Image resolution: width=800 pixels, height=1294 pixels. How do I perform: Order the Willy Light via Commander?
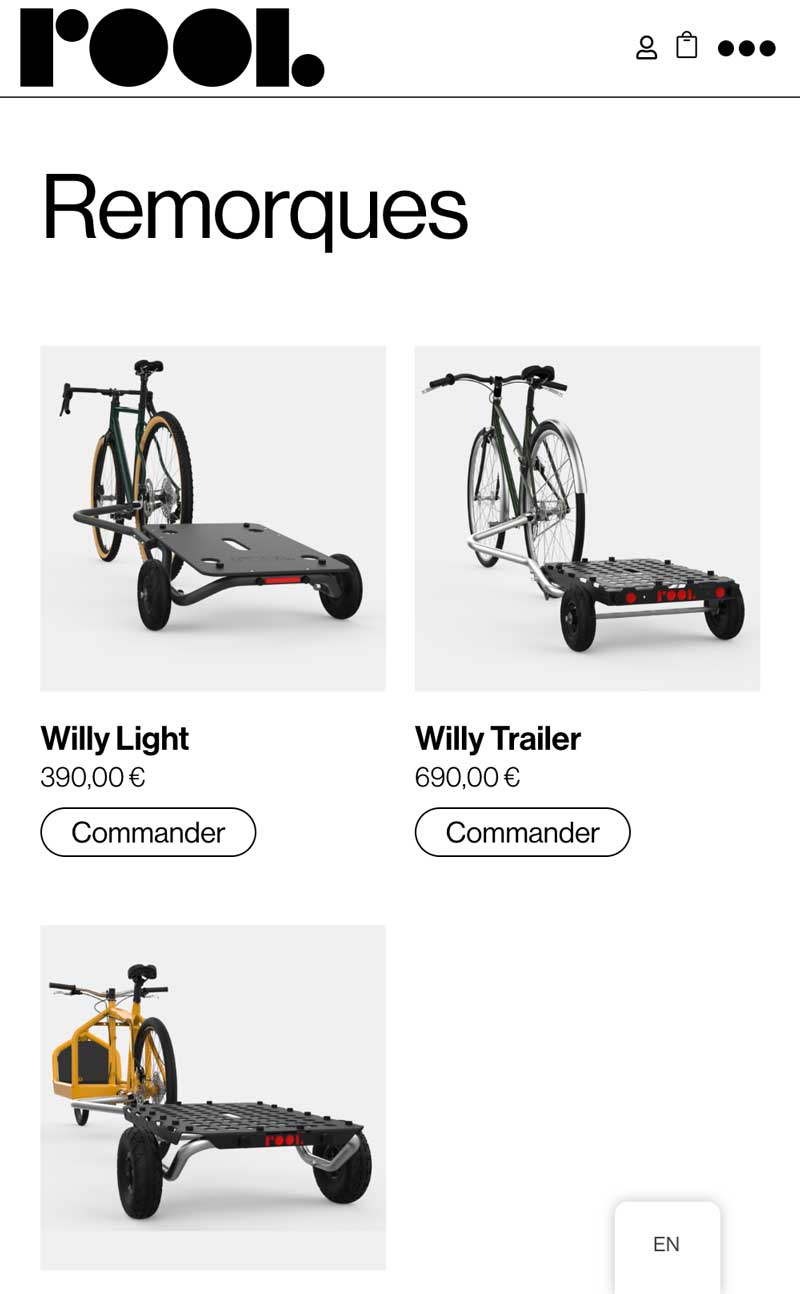(x=148, y=832)
